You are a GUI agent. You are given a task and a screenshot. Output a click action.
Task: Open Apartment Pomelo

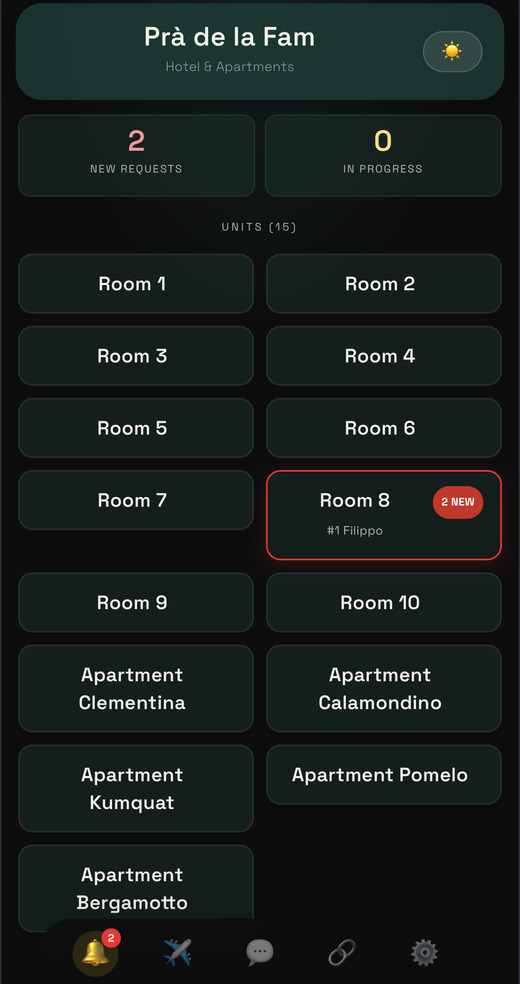384,774
